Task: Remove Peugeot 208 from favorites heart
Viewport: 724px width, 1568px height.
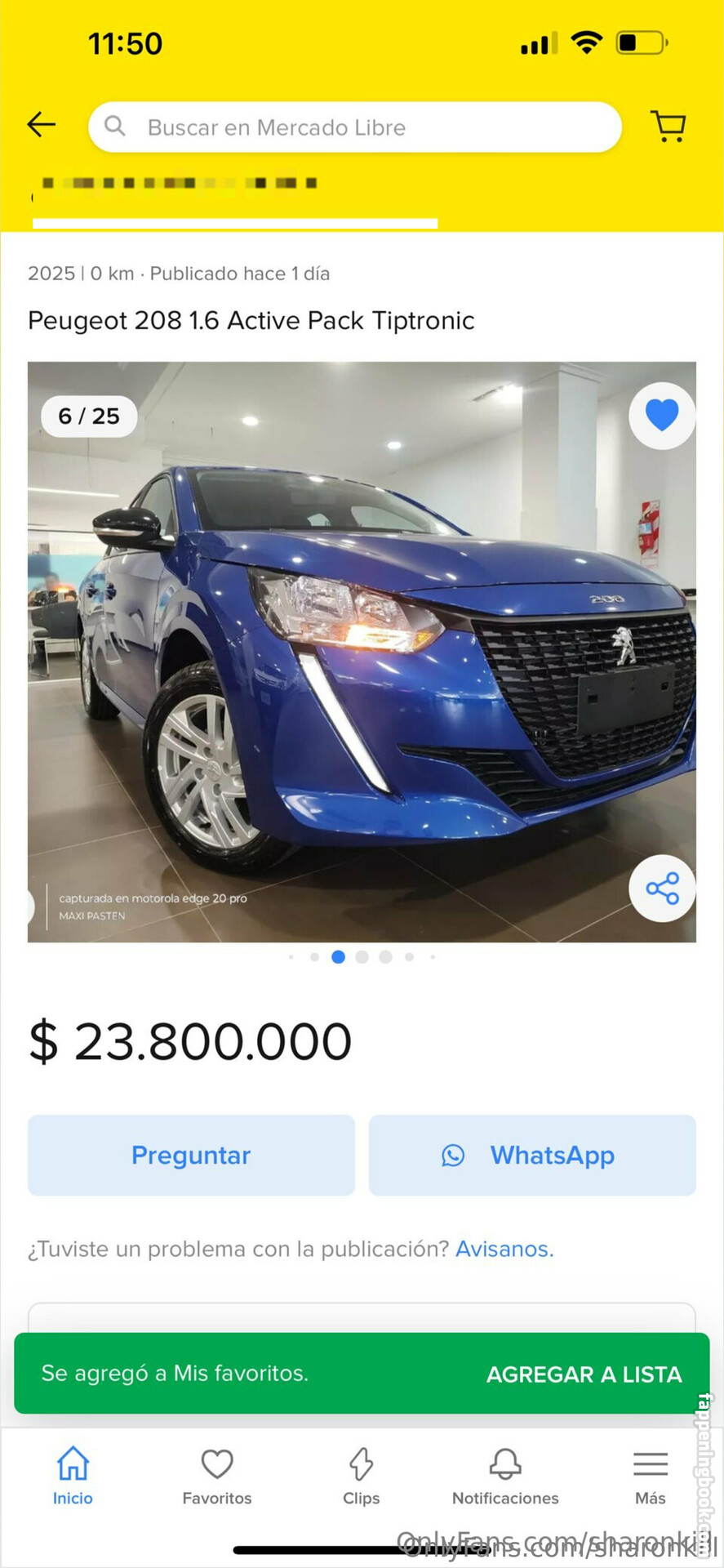Action: [662, 416]
